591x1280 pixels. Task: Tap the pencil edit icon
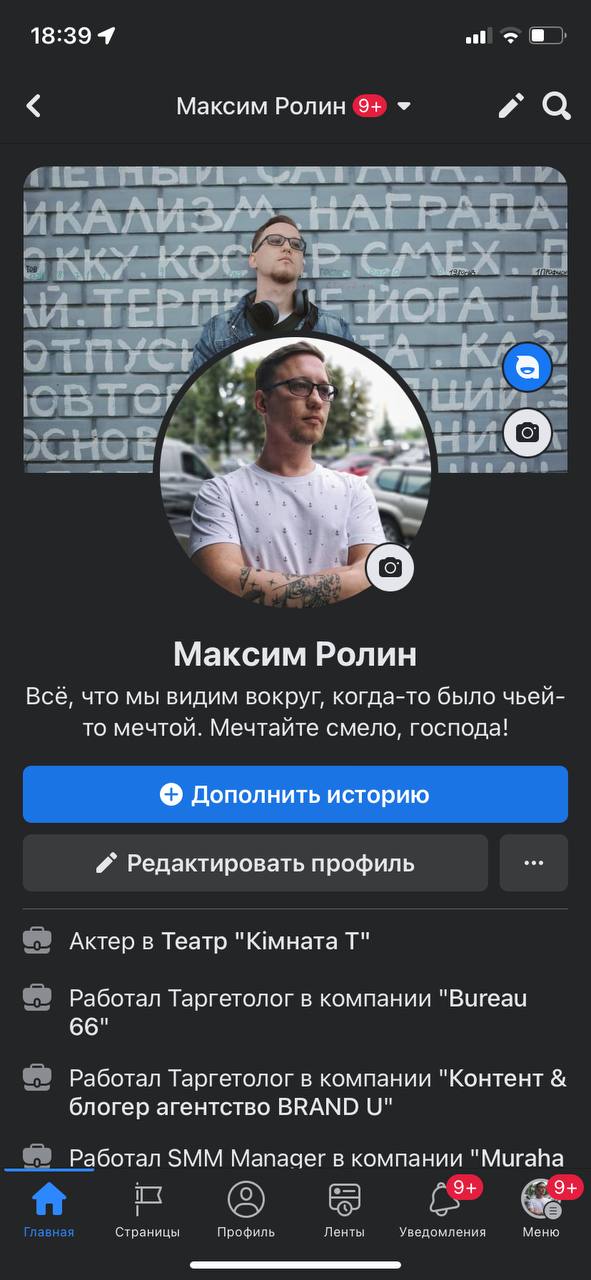(511, 106)
